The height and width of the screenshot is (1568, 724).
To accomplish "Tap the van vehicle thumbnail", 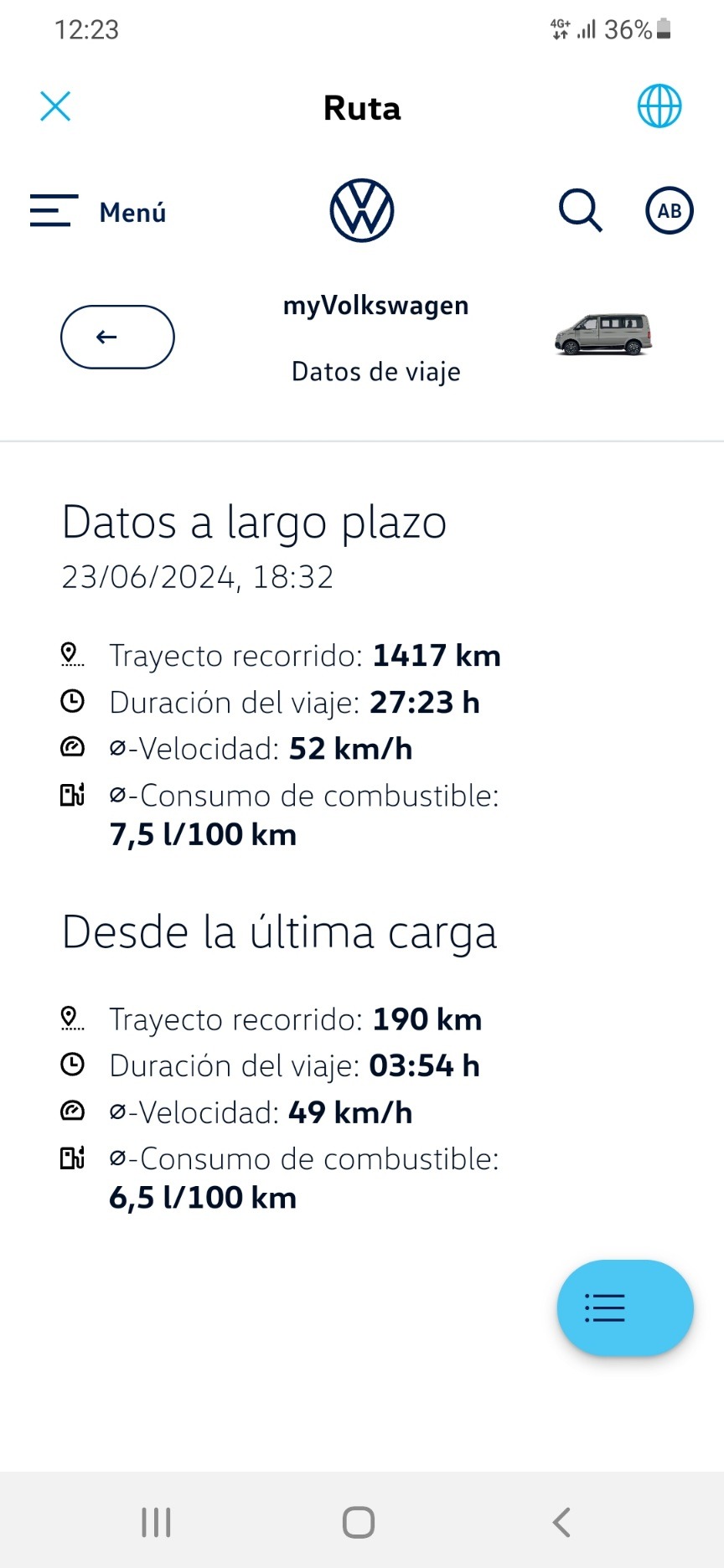I will click(x=603, y=335).
